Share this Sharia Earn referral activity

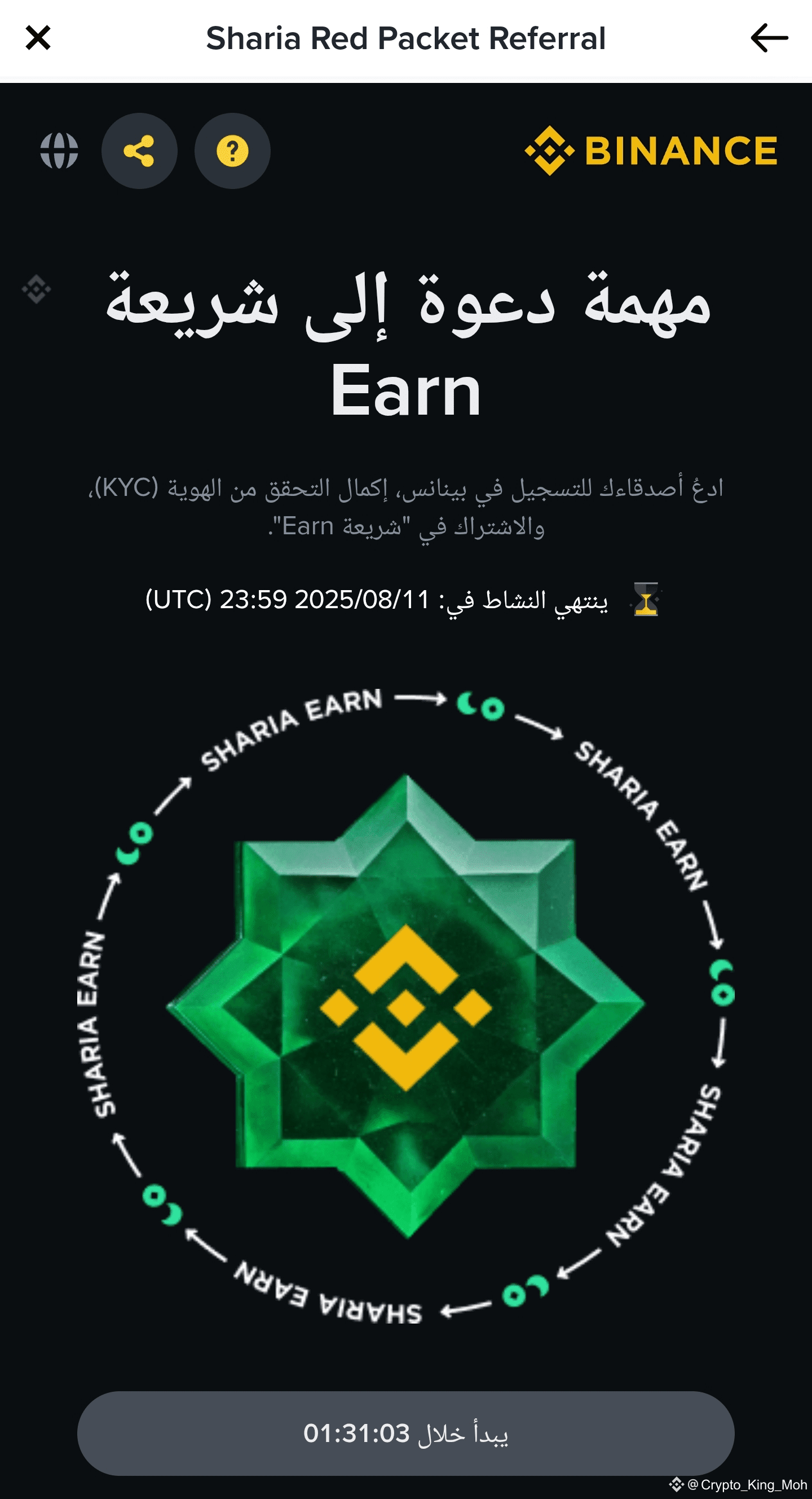tap(139, 151)
